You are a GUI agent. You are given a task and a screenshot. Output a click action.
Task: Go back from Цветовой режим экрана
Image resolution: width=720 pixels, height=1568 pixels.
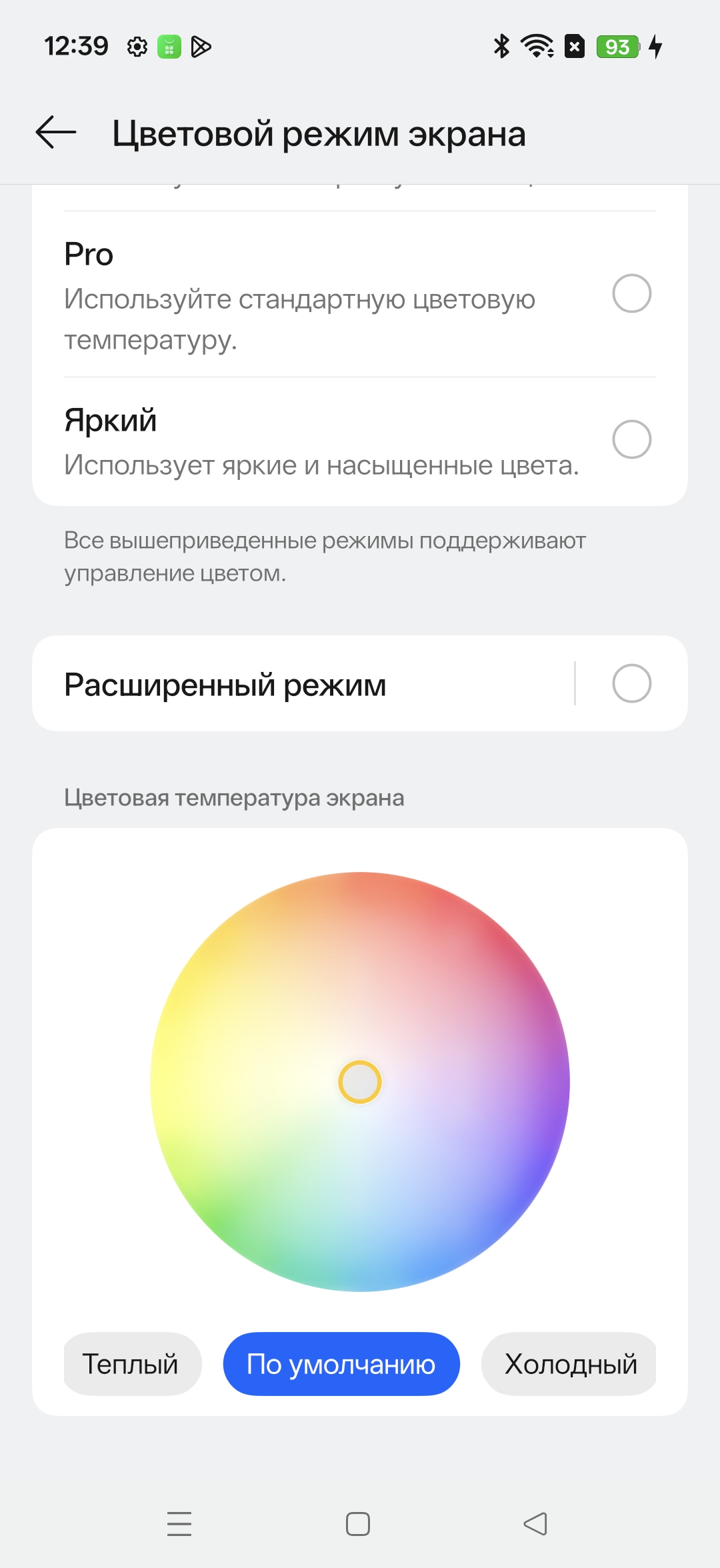pyautogui.click(x=56, y=132)
